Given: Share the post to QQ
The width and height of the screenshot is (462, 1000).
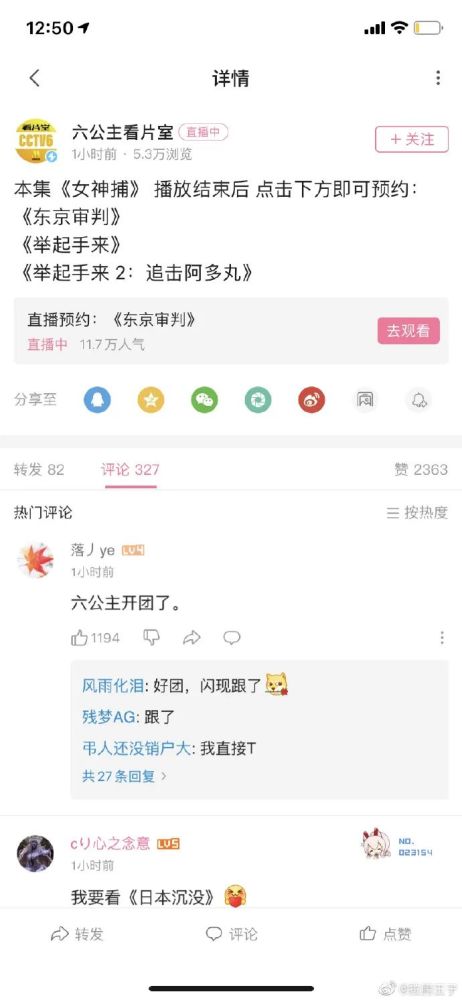Looking at the screenshot, I should click(x=97, y=400).
